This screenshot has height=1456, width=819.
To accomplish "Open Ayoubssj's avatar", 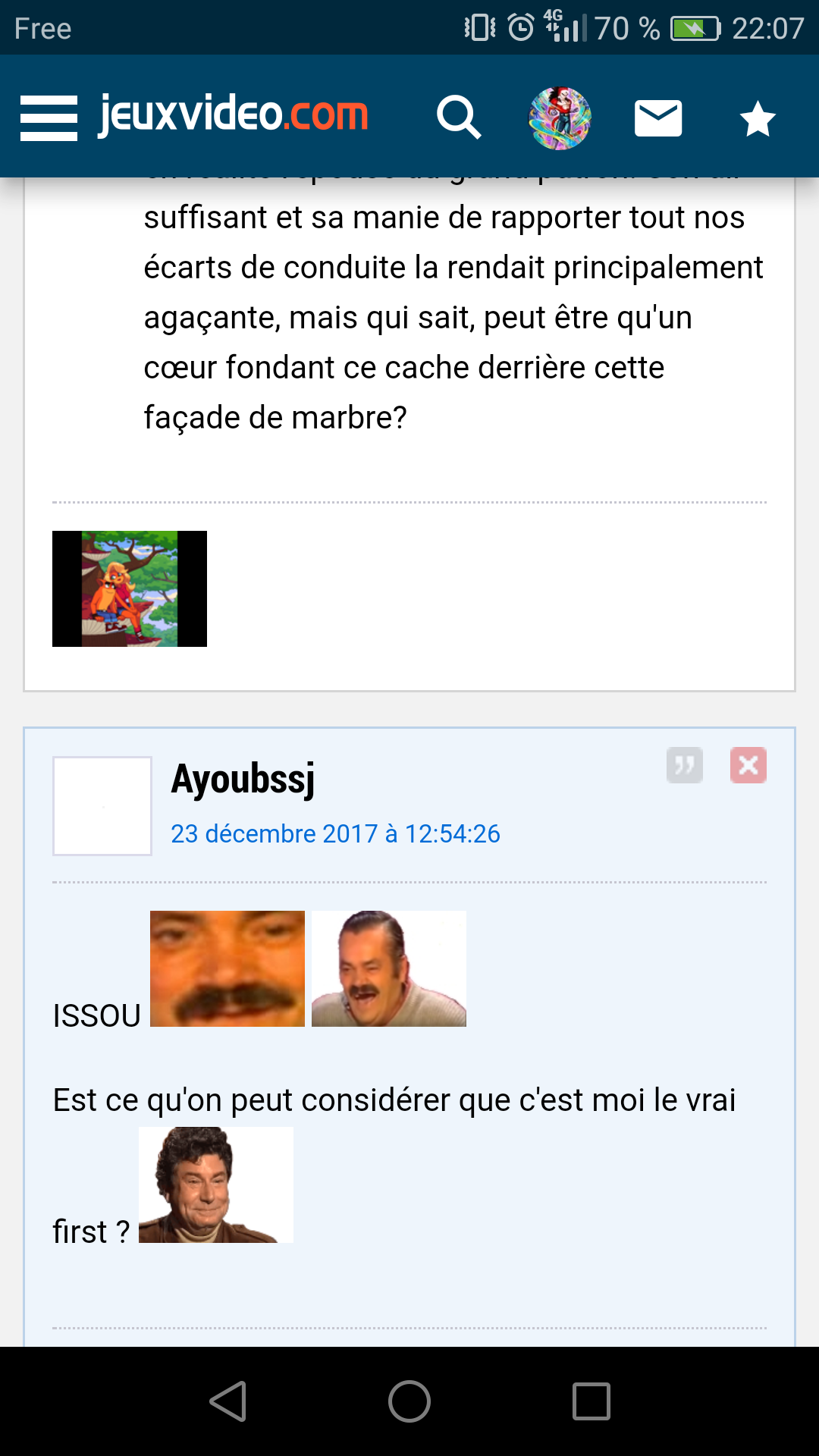I will (102, 806).
